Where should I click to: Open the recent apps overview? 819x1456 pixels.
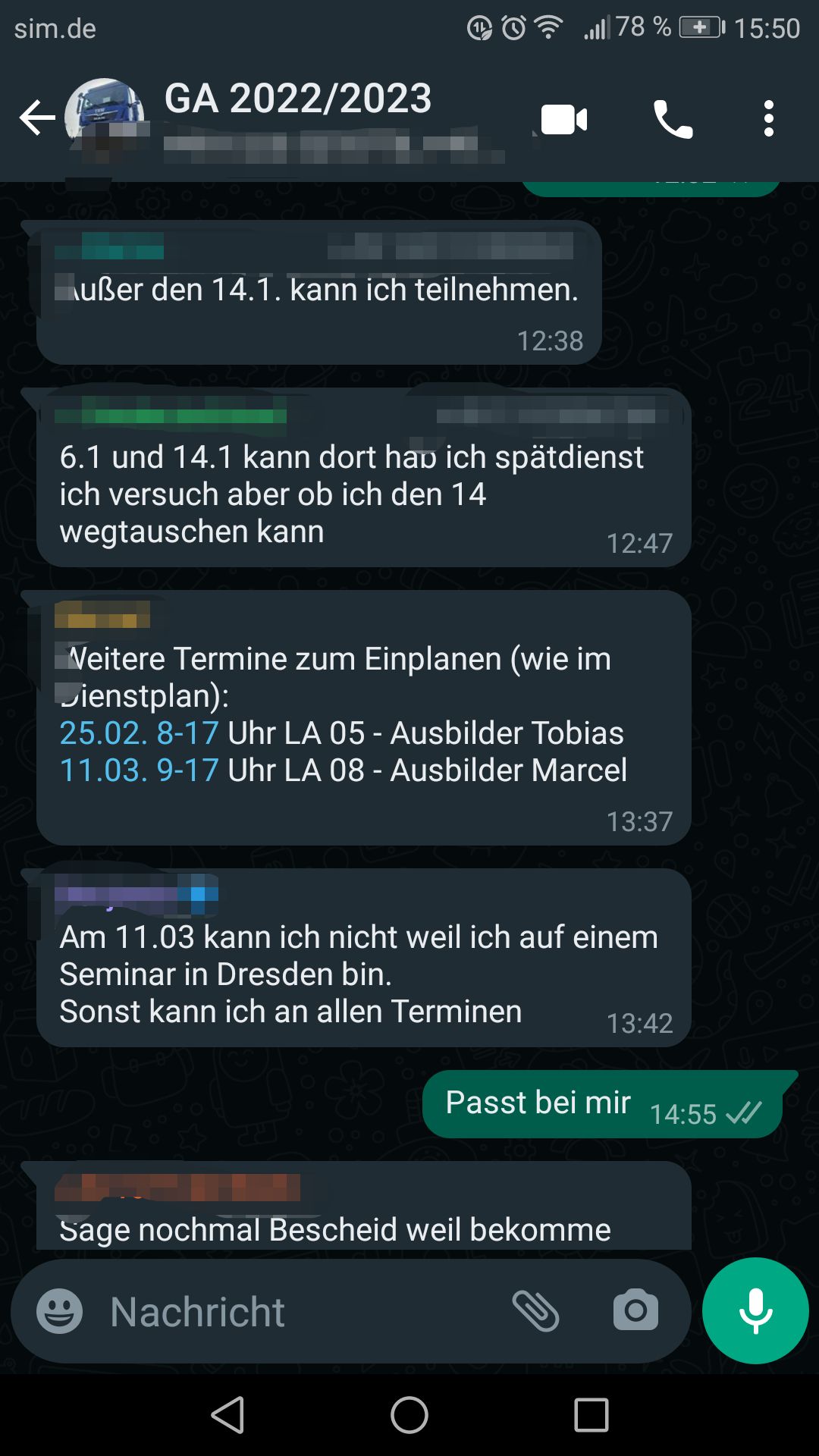point(591,1415)
